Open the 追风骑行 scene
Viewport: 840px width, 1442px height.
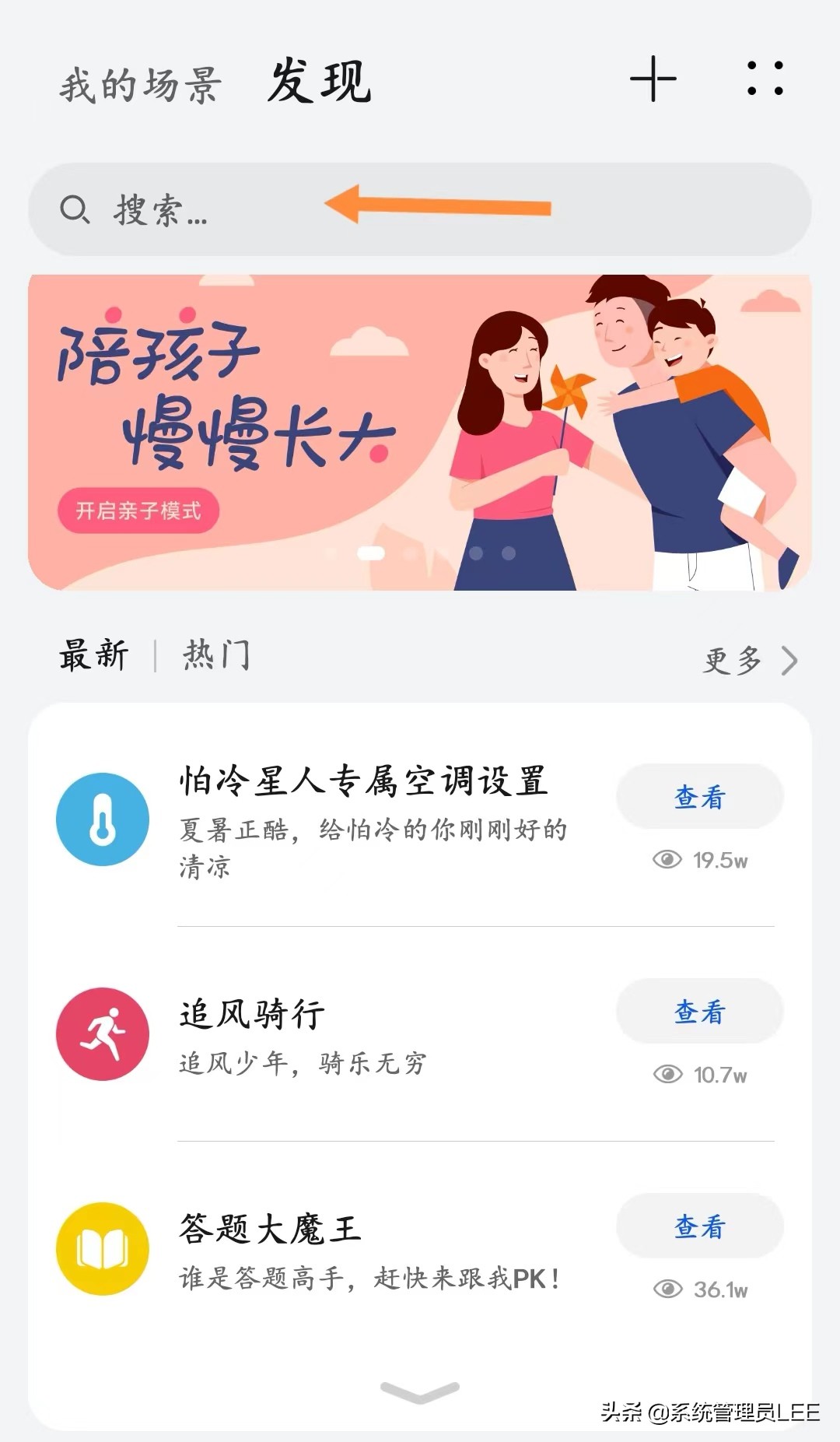tap(252, 1015)
